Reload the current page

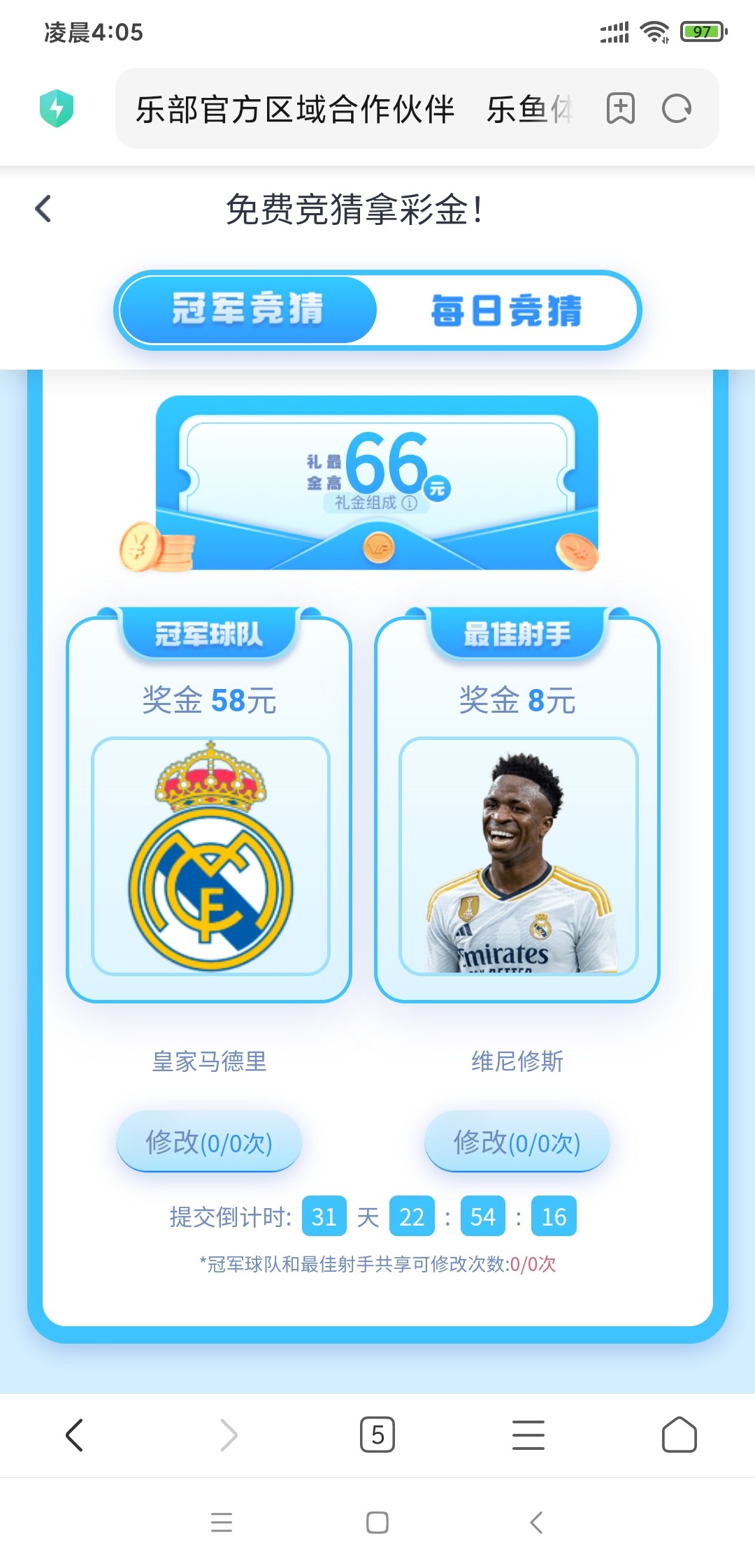pyautogui.click(x=677, y=109)
